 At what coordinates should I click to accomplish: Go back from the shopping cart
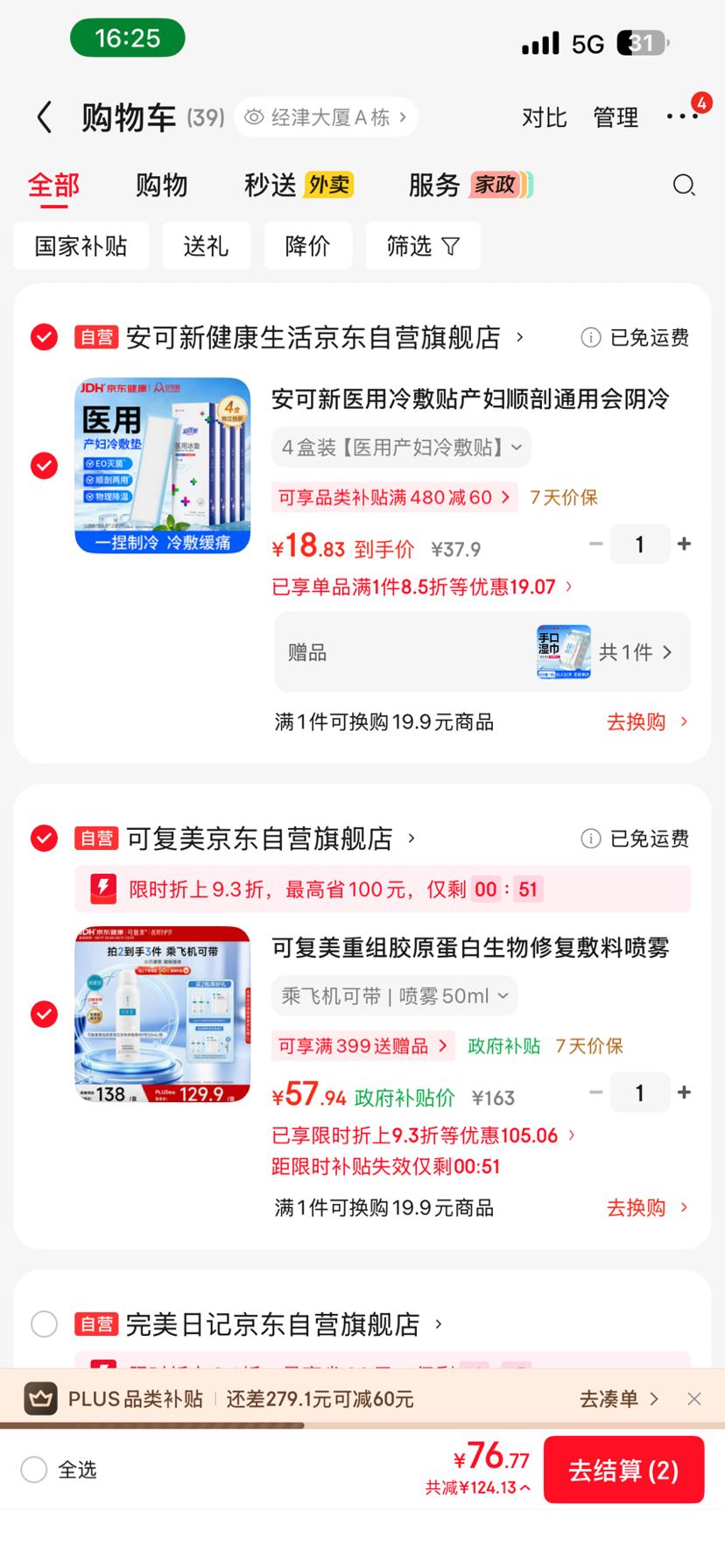coord(45,116)
